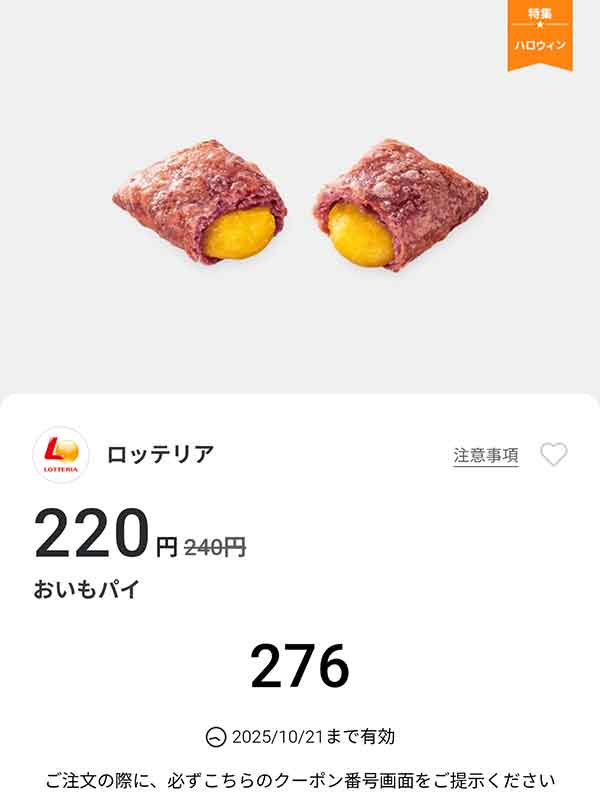Favorite this ロッテリア coupon with the heart
600x800 pixels.
[553, 455]
